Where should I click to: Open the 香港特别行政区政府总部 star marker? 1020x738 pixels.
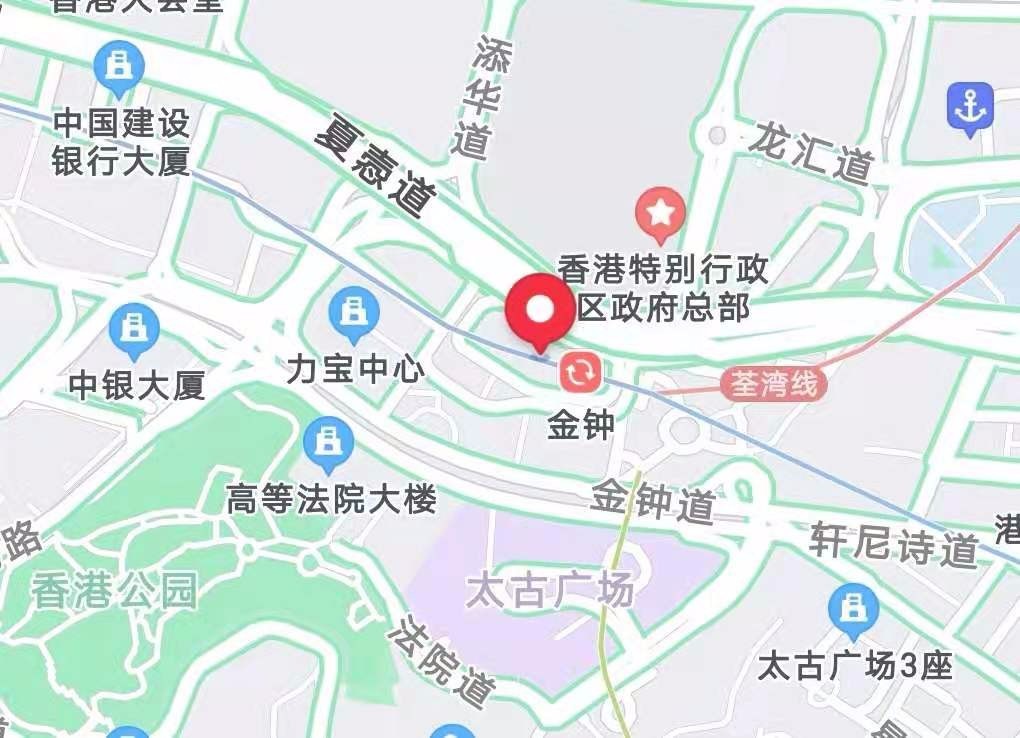point(660,214)
